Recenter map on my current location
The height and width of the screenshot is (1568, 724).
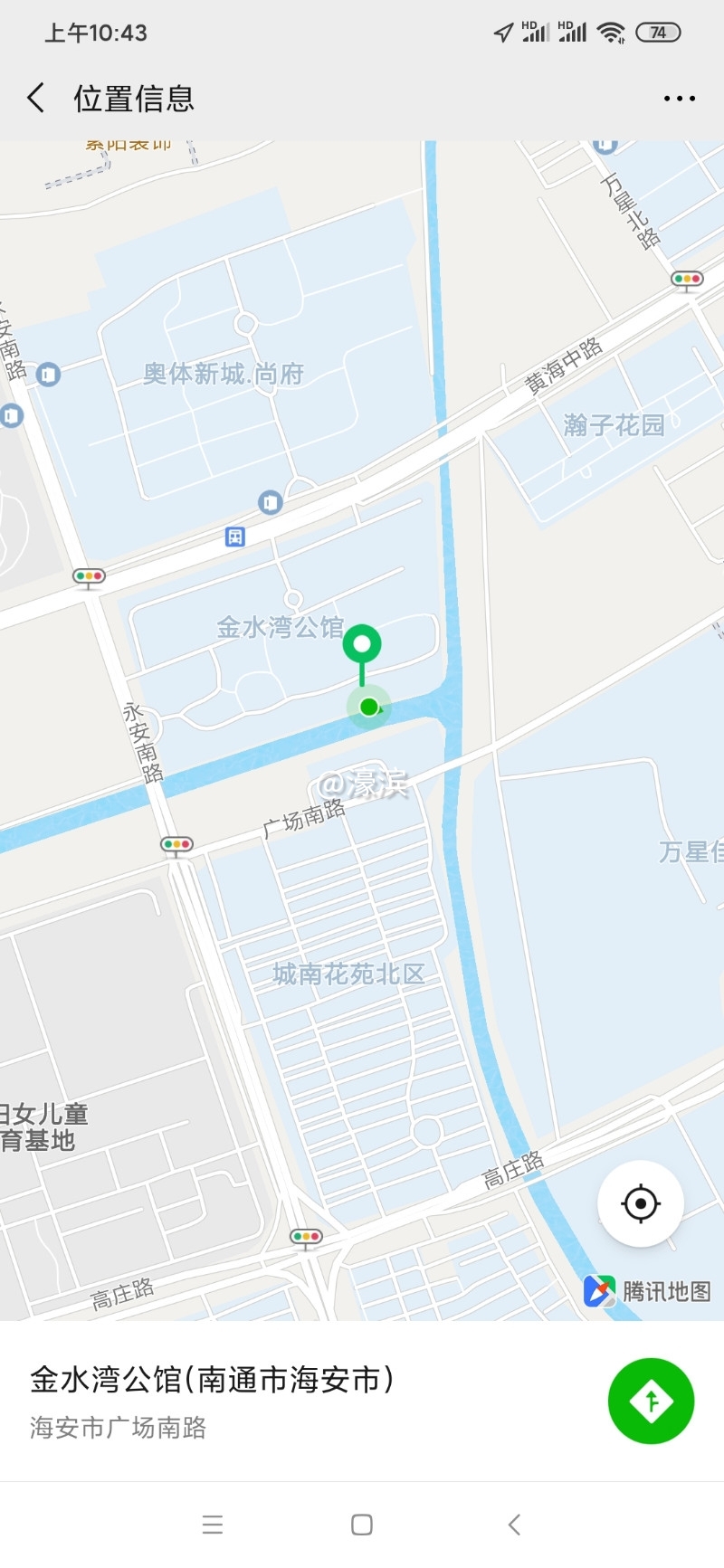tap(641, 1203)
